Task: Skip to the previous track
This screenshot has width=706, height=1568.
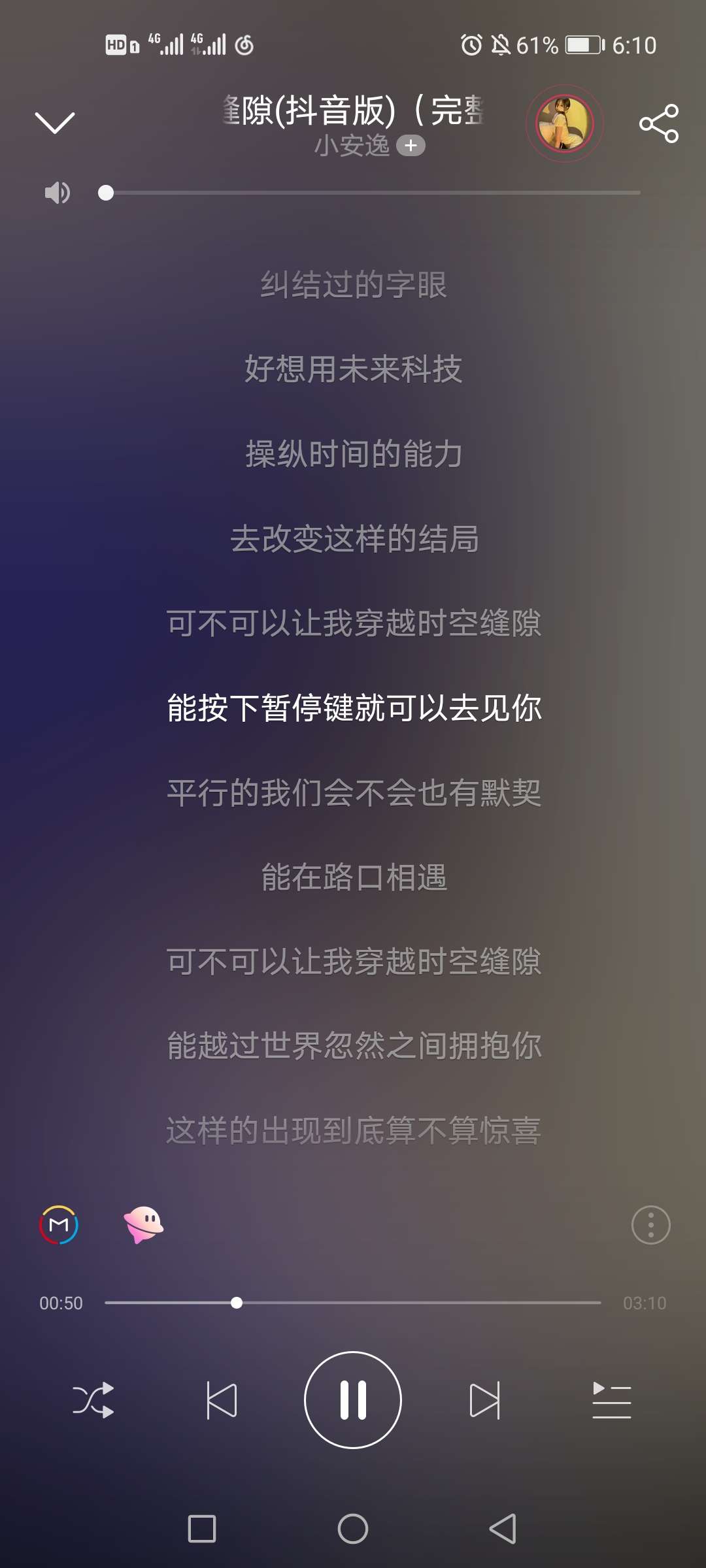Action: (x=222, y=1400)
